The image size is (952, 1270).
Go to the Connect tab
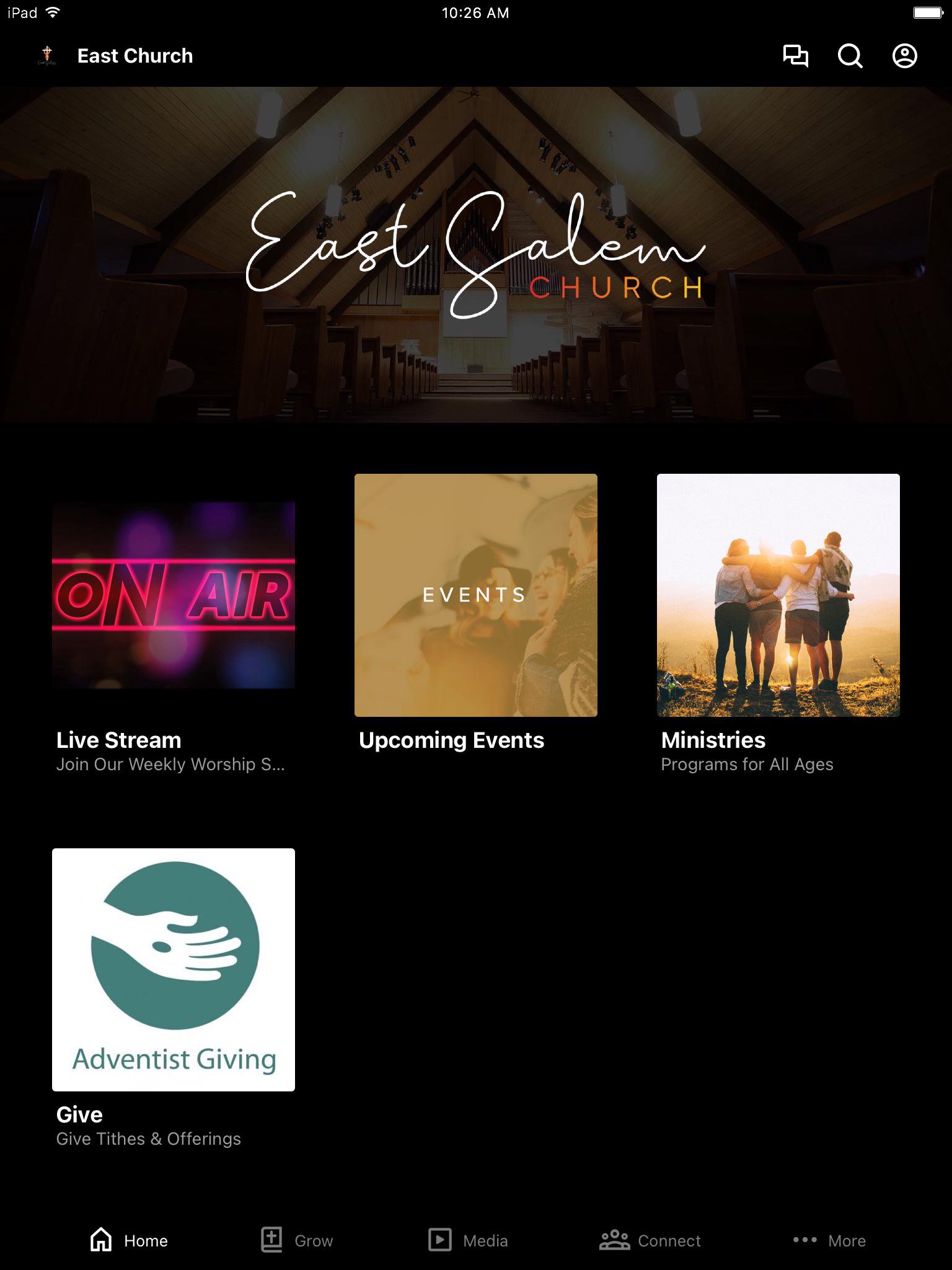tap(650, 1240)
